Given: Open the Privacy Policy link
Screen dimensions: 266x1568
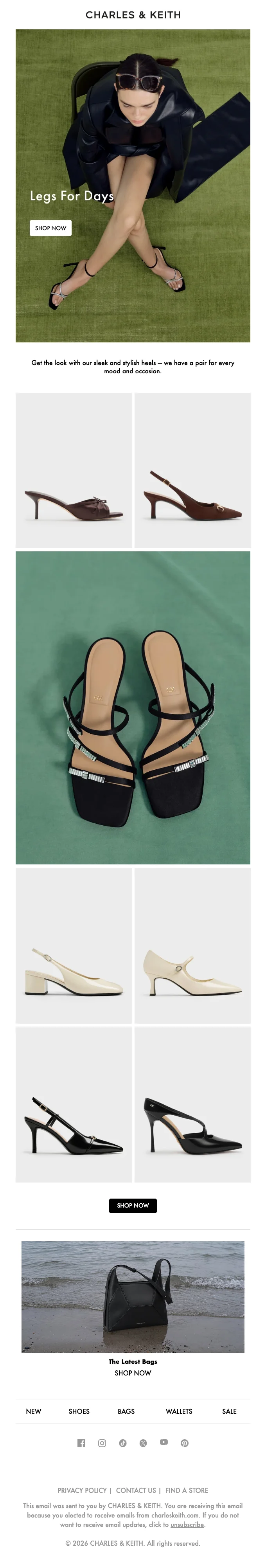Looking at the screenshot, I should coord(82,1490).
